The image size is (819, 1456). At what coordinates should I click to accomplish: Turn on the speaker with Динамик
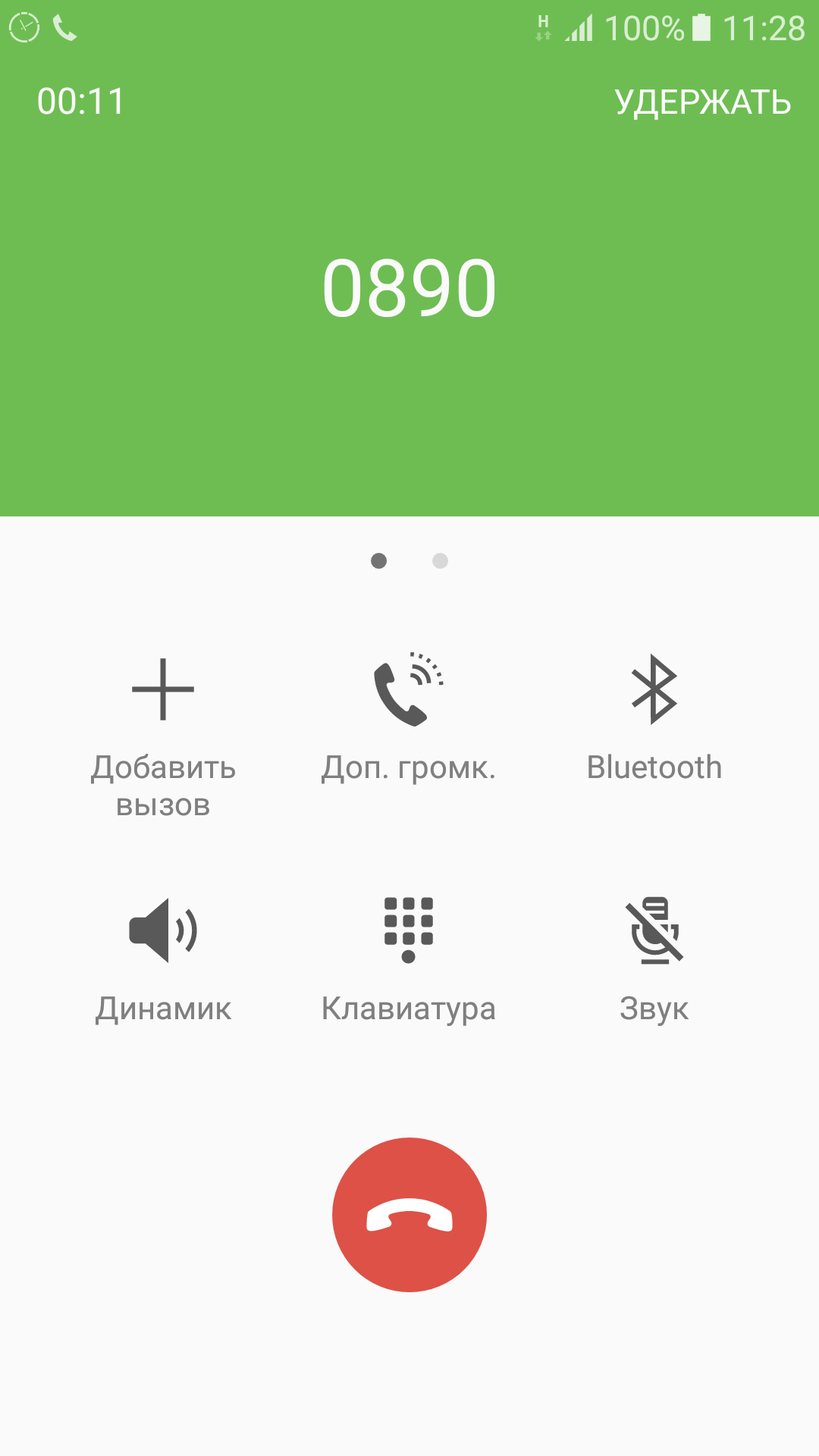click(x=163, y=961)
